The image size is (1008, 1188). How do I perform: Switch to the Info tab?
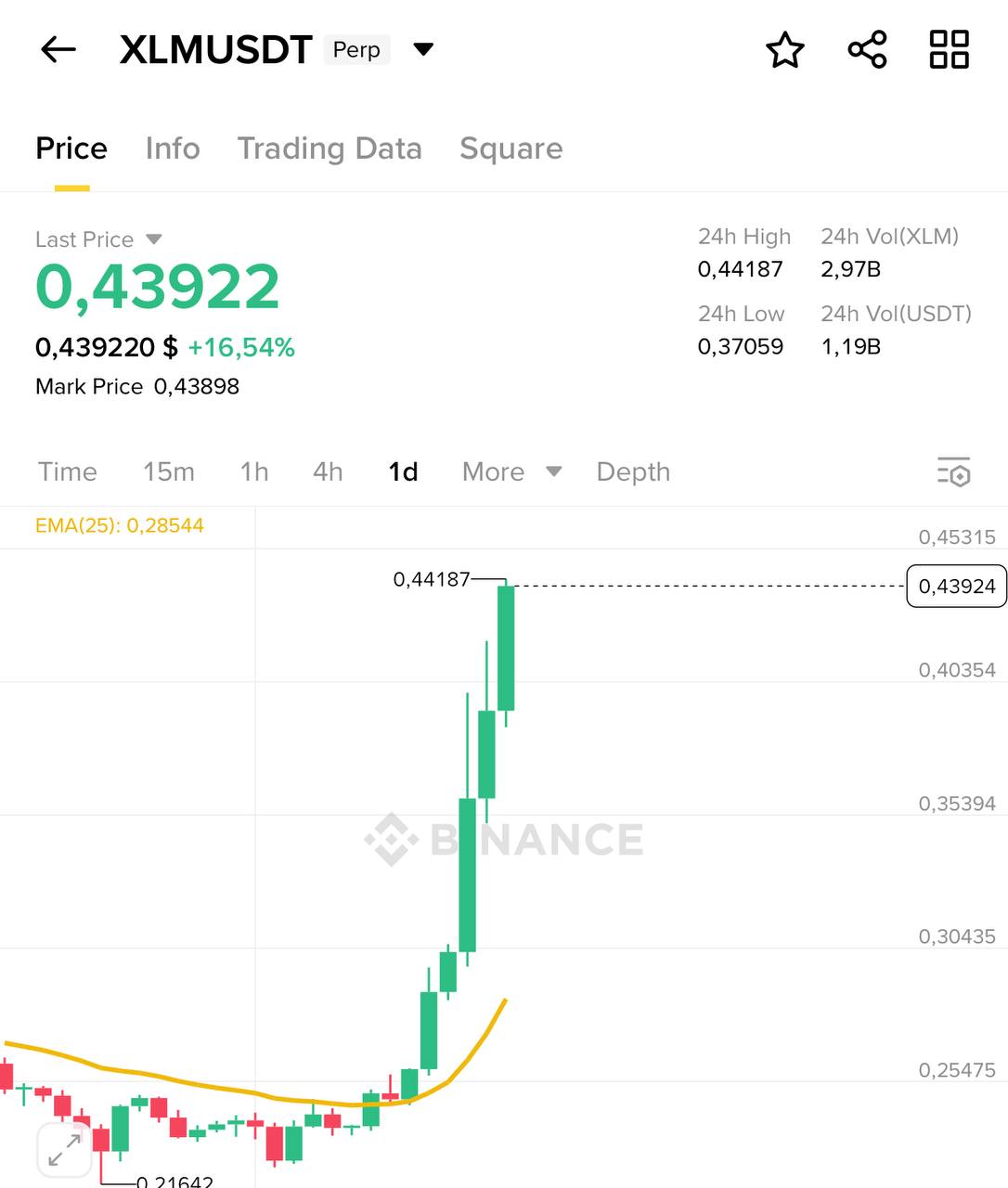point(173,148)
